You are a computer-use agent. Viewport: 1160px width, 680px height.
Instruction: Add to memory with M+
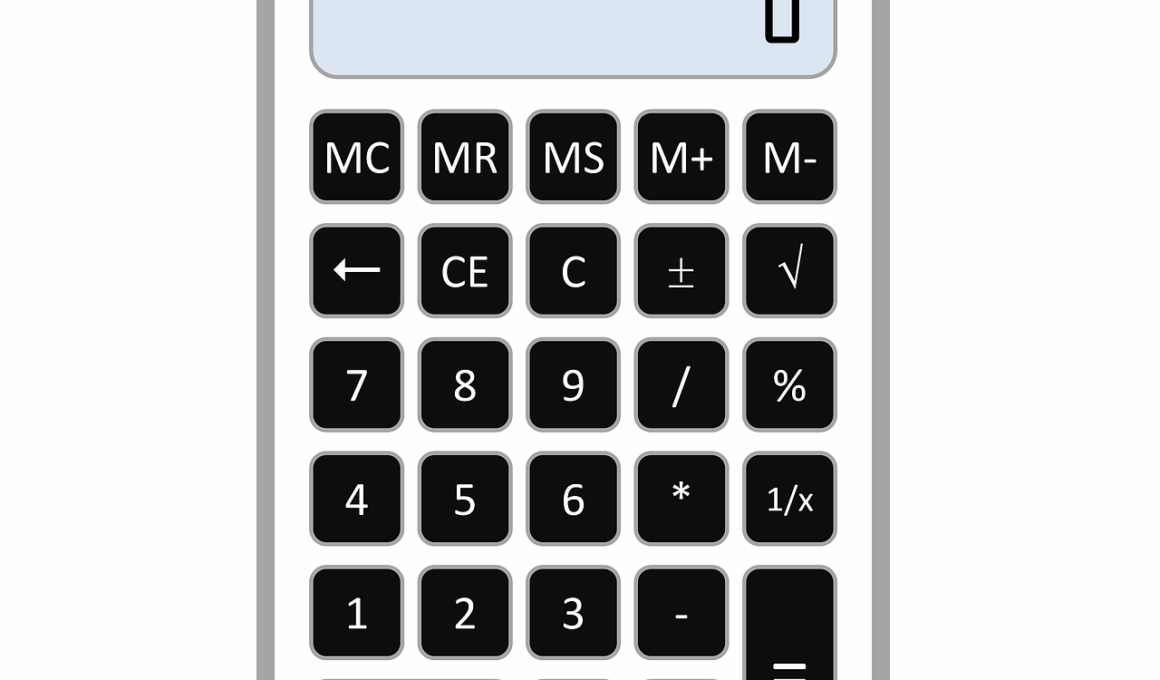tap(681, 157)
